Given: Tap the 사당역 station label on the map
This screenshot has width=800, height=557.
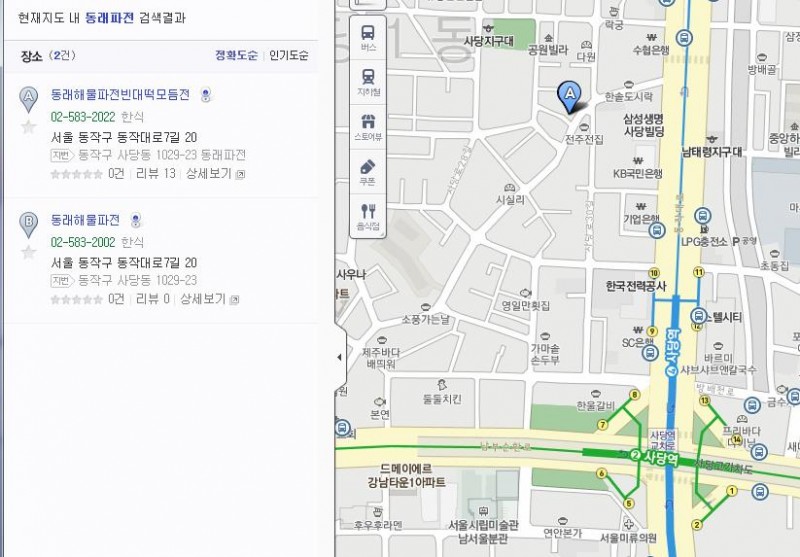Looking at the screenshot, I should coord(660,457).
